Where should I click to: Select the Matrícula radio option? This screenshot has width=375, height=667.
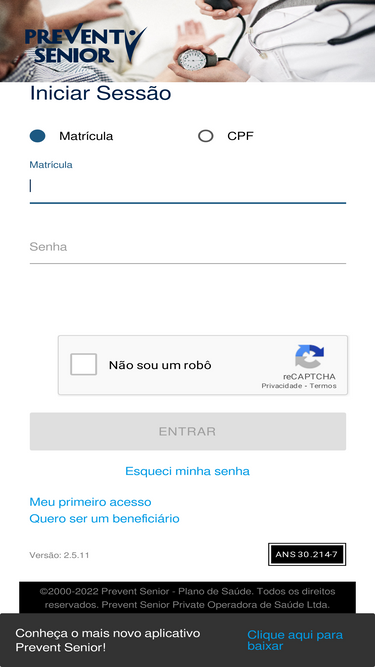(x=37, y=136)
